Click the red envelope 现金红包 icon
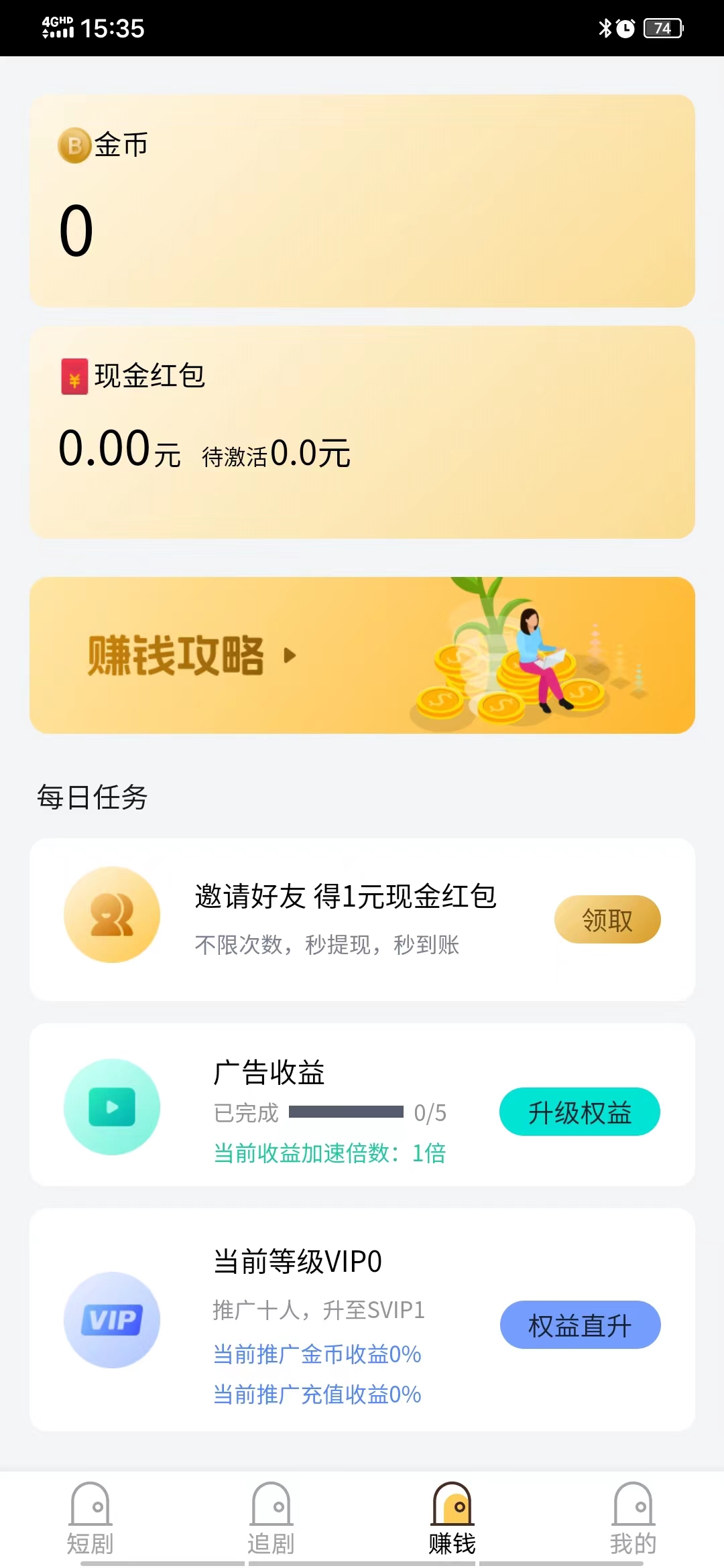724x1568 pixels. coord(74,376)
